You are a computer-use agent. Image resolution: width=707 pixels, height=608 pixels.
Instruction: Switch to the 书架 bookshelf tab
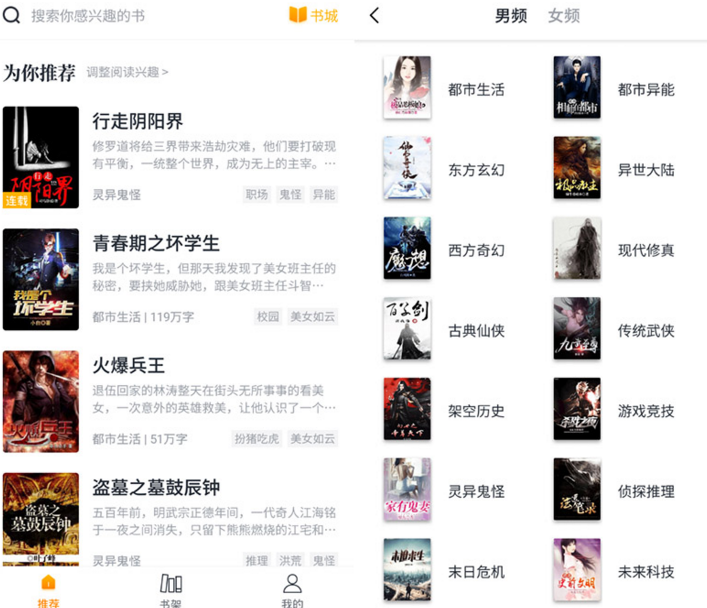click(x=171, y=590)
